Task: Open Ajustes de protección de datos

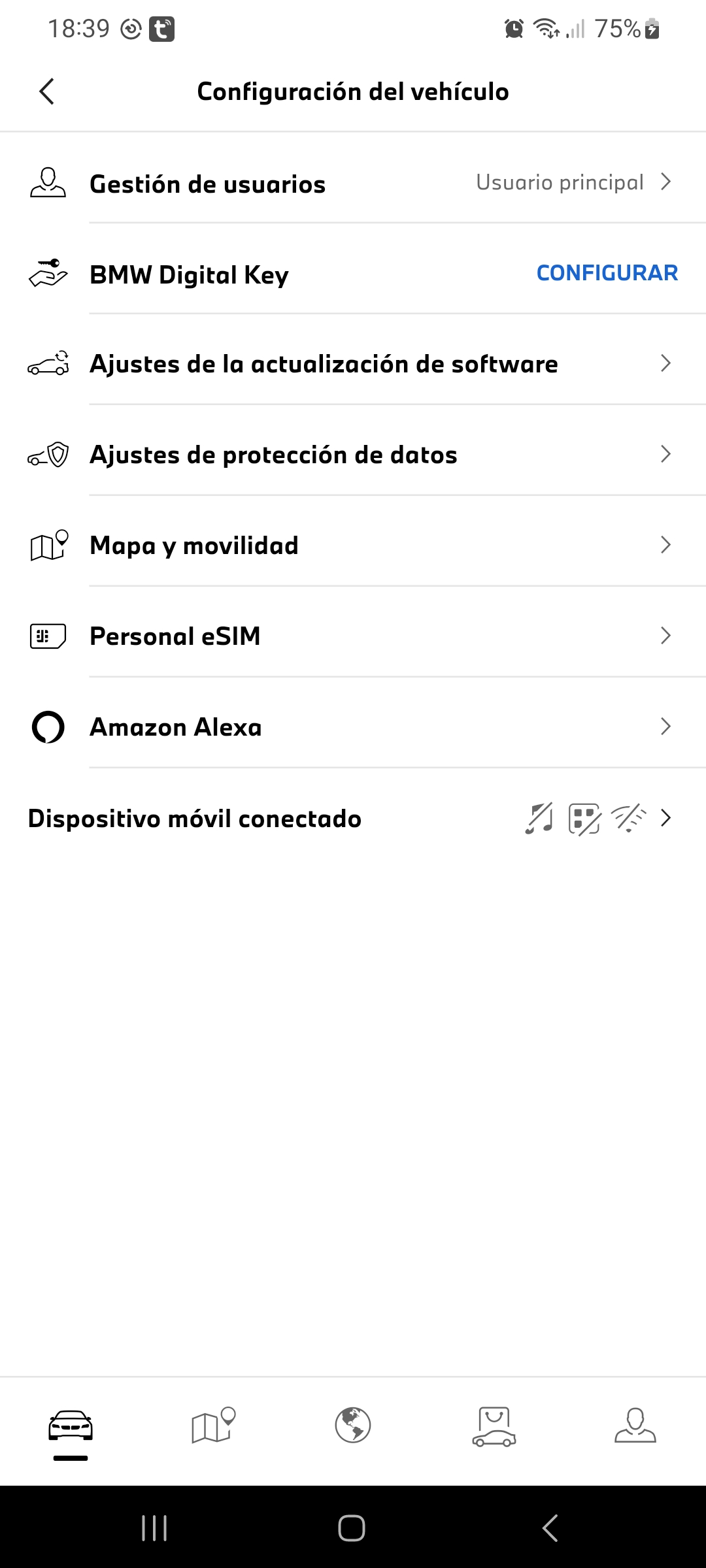Action: pyautogui.click(x=353, y=455)
